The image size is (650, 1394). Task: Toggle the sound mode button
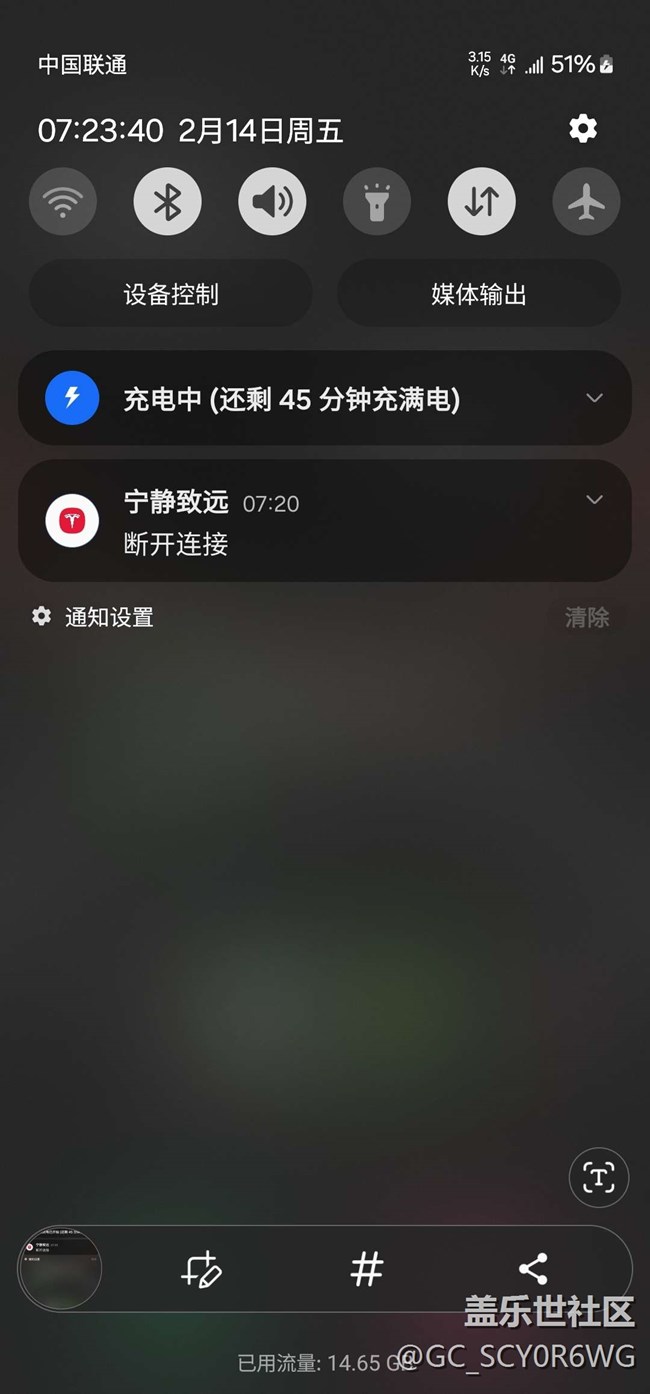[272, 202]
